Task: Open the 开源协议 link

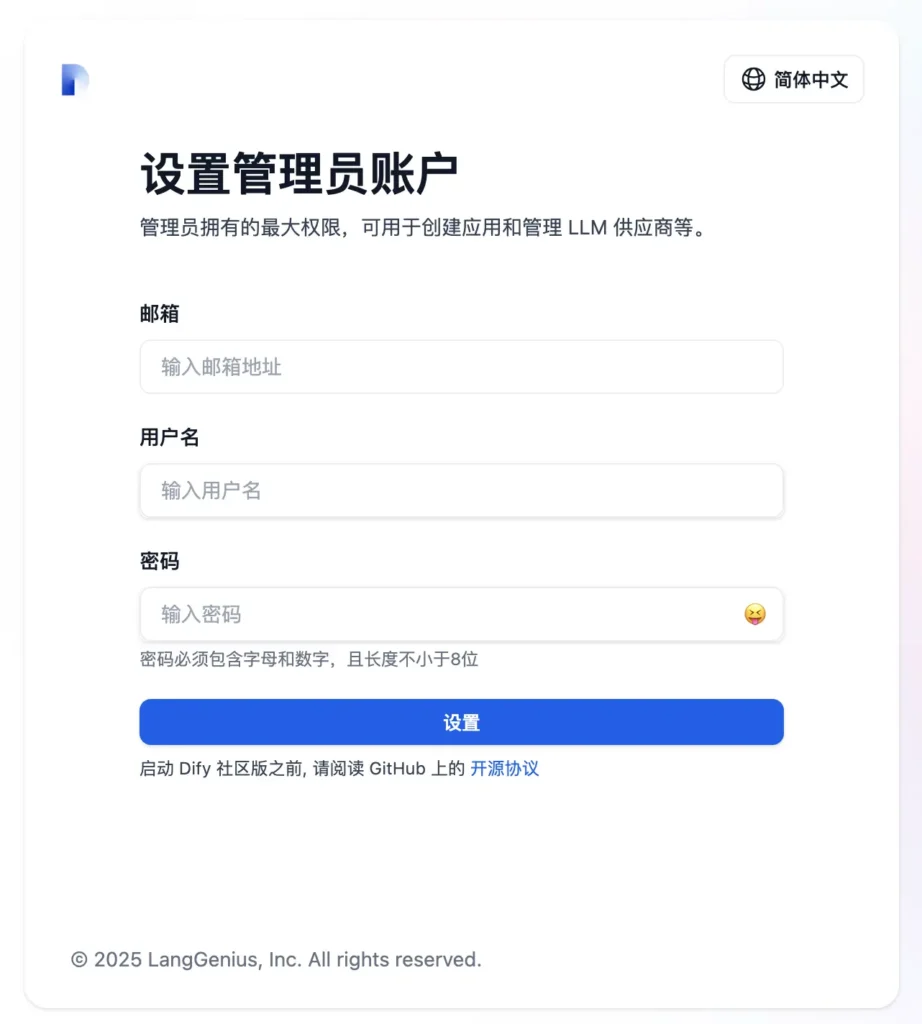Action: pyautogui.click(x=504, y=769)
